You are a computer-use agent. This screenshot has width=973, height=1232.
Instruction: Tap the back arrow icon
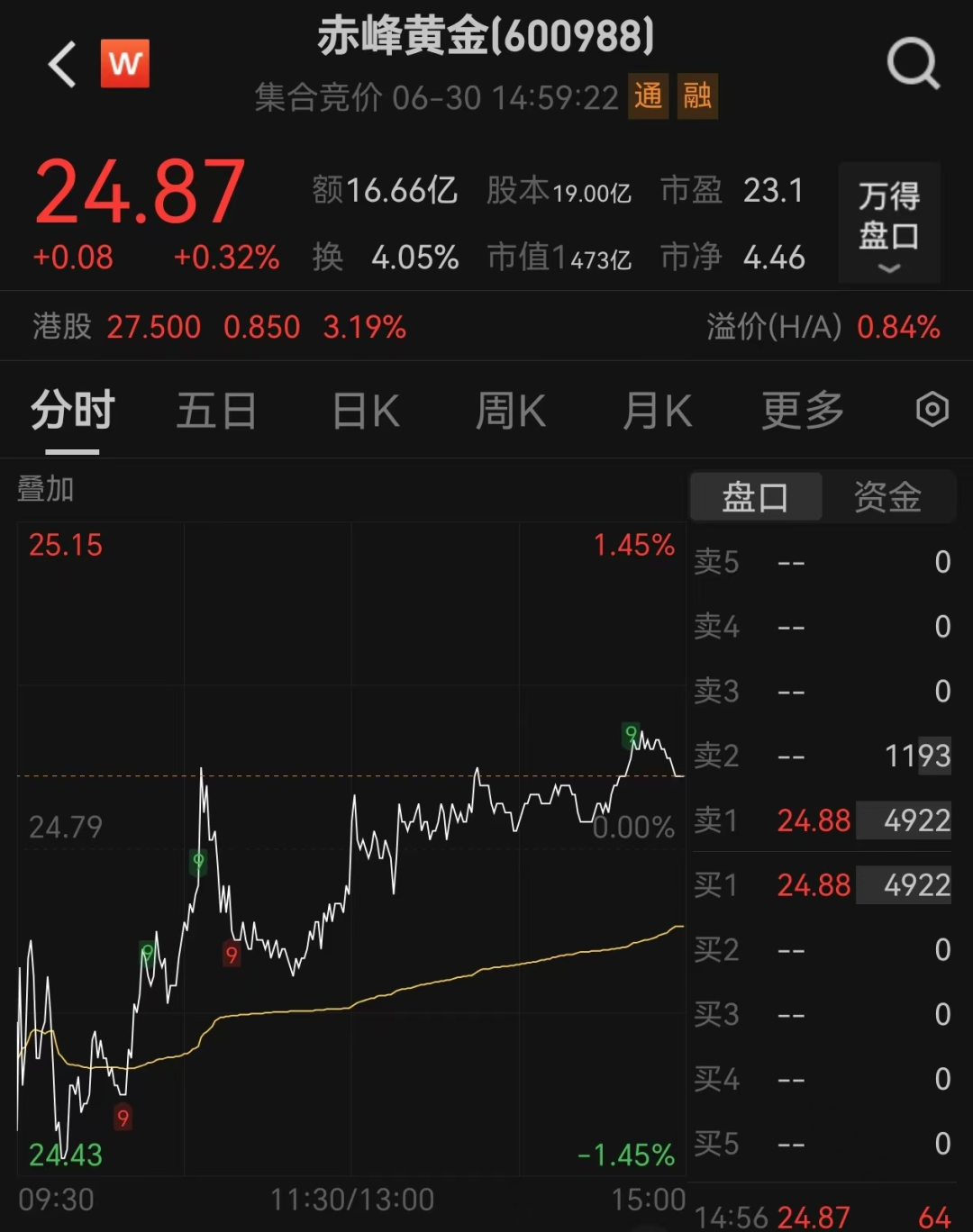click(59, 64)
